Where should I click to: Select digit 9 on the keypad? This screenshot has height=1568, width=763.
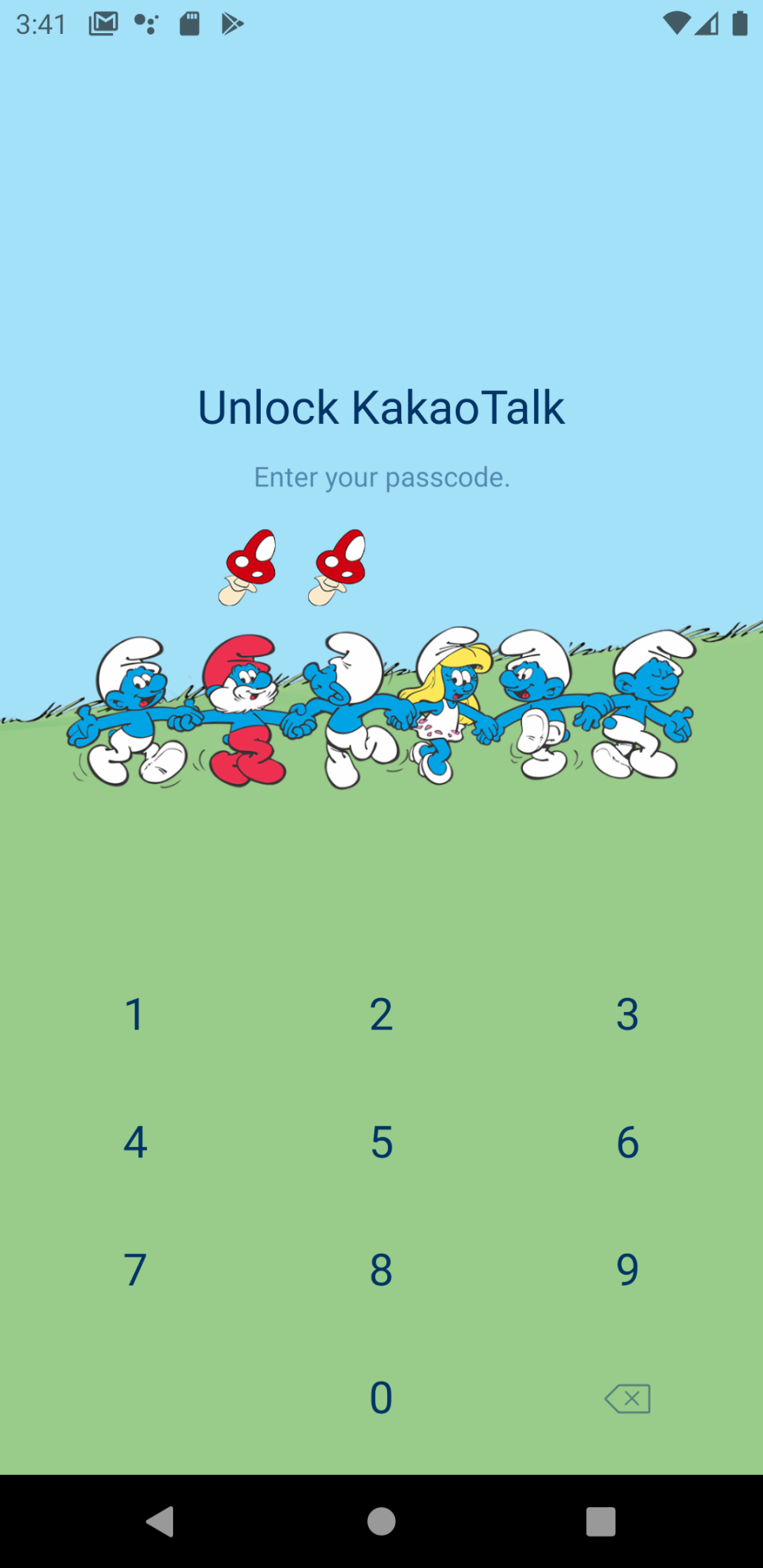627,1270
